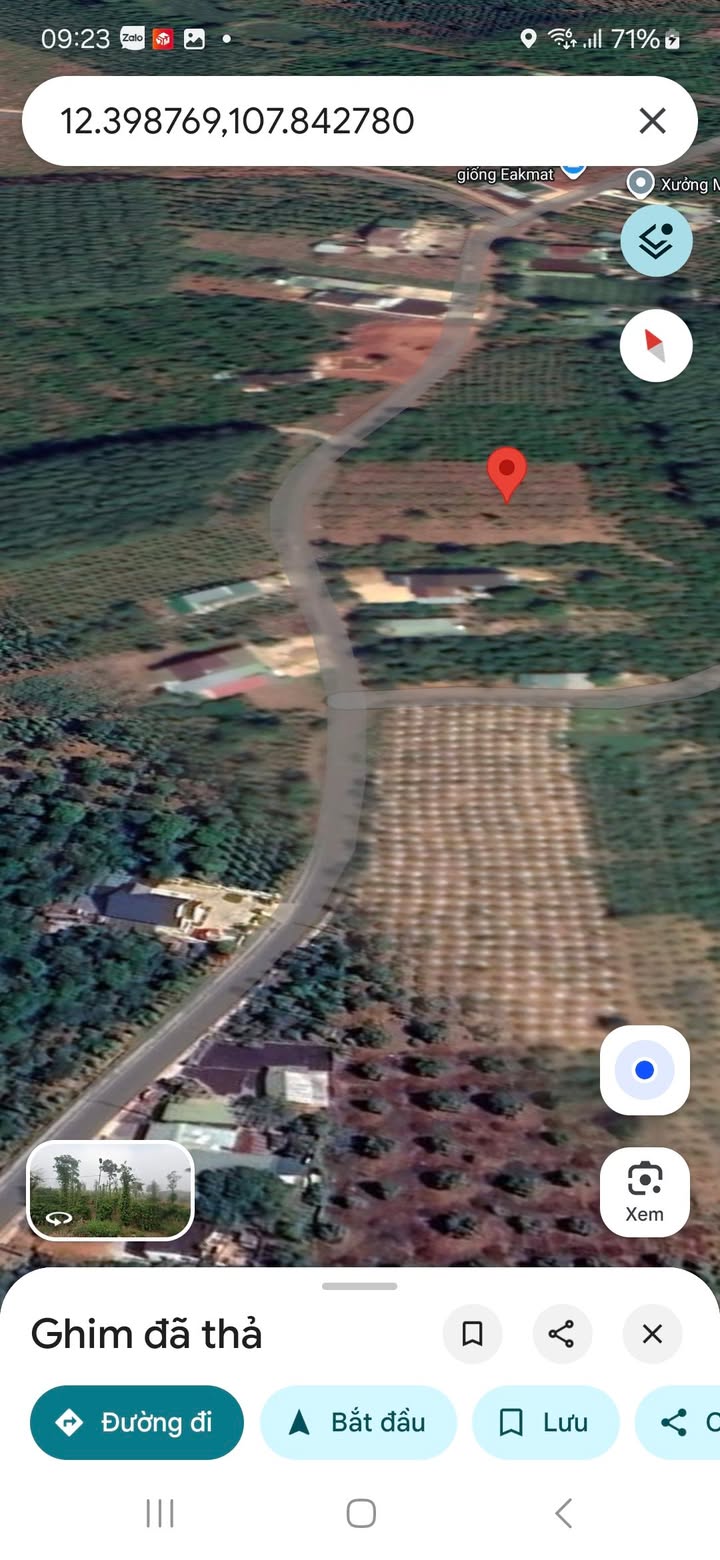Screen dimensions: 720x1560
Task: Open the Street View photo preview
Action: [x=110, y=1191]
